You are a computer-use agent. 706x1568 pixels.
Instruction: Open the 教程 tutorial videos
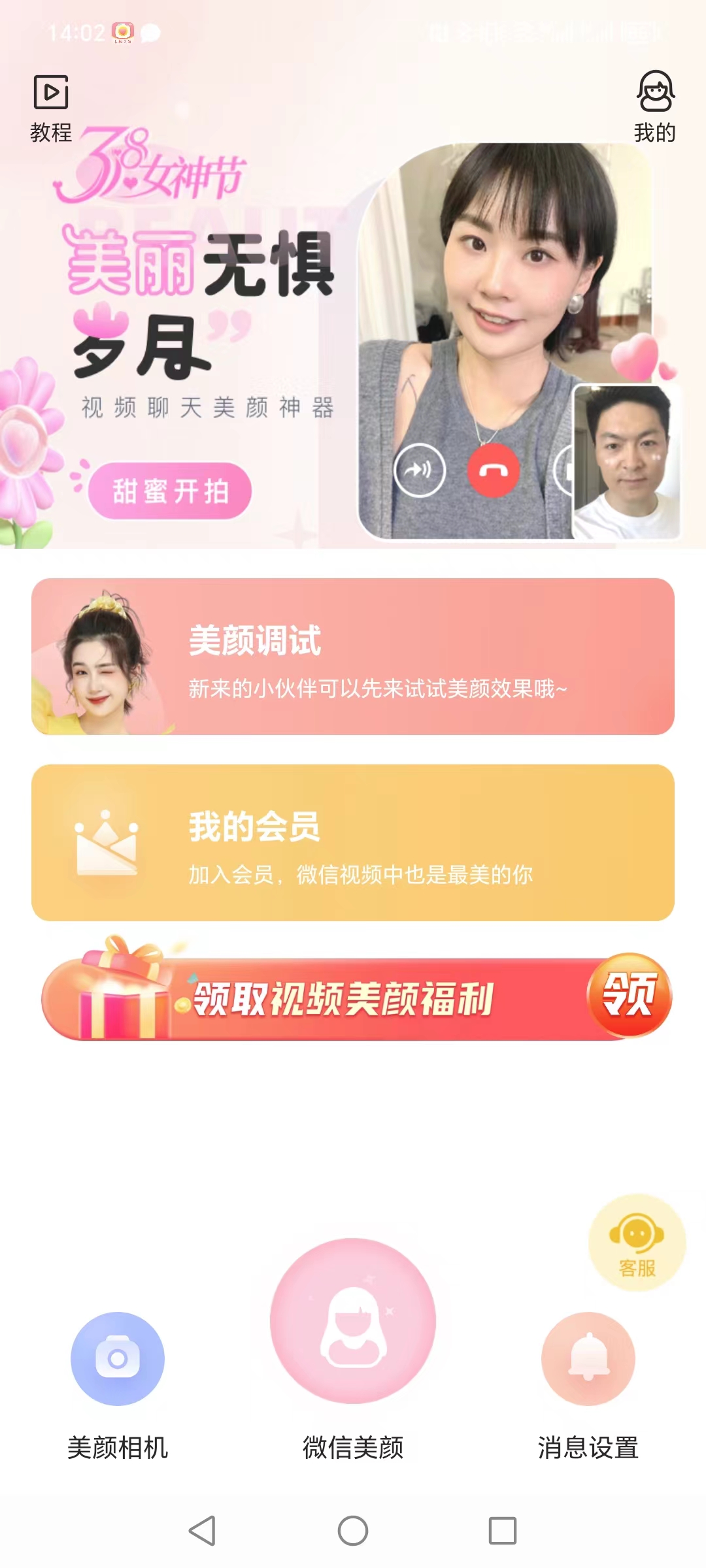pyautogui.click(x=51, y=107)
